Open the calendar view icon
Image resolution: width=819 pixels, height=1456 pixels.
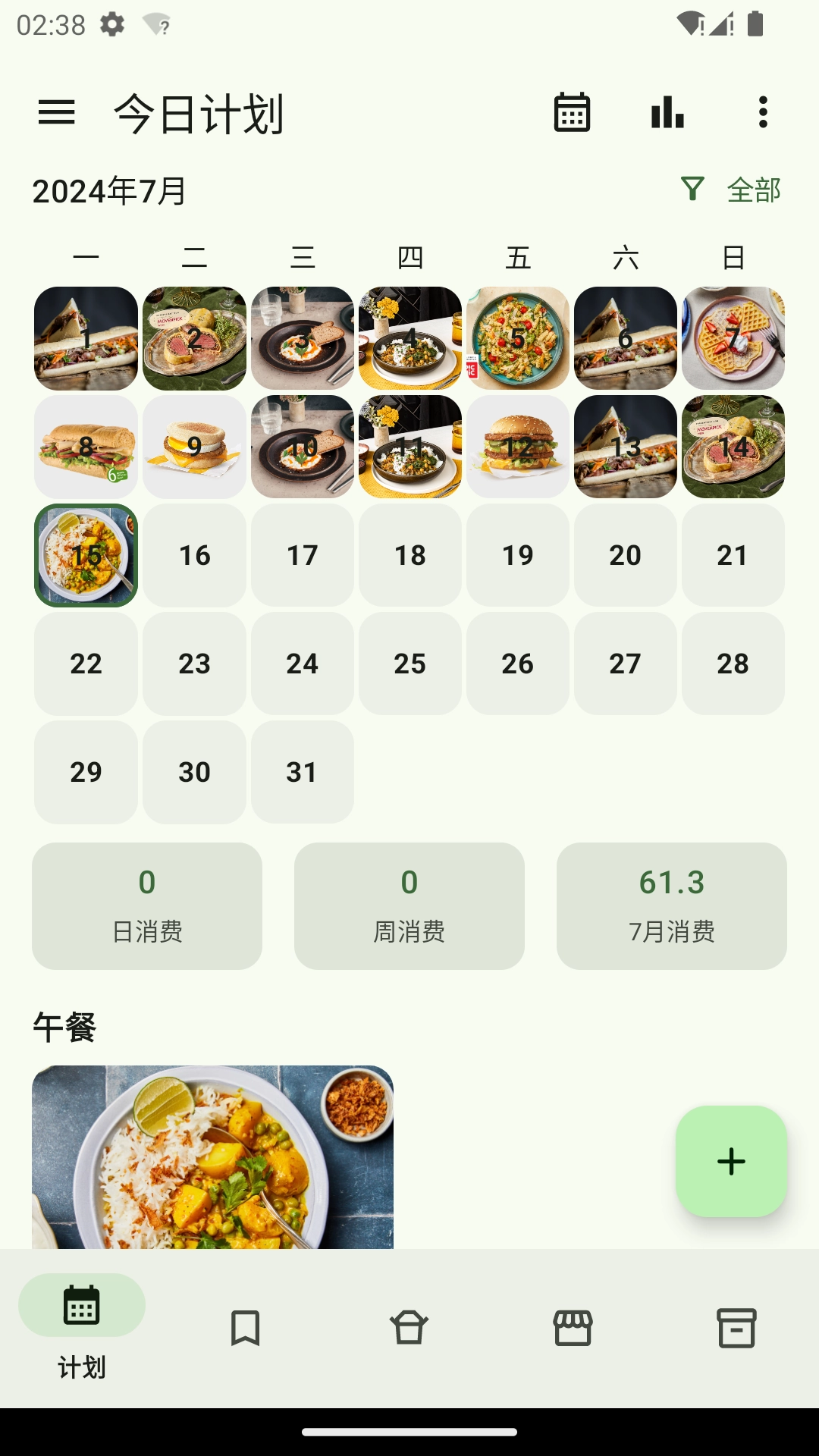click(572, 112)
